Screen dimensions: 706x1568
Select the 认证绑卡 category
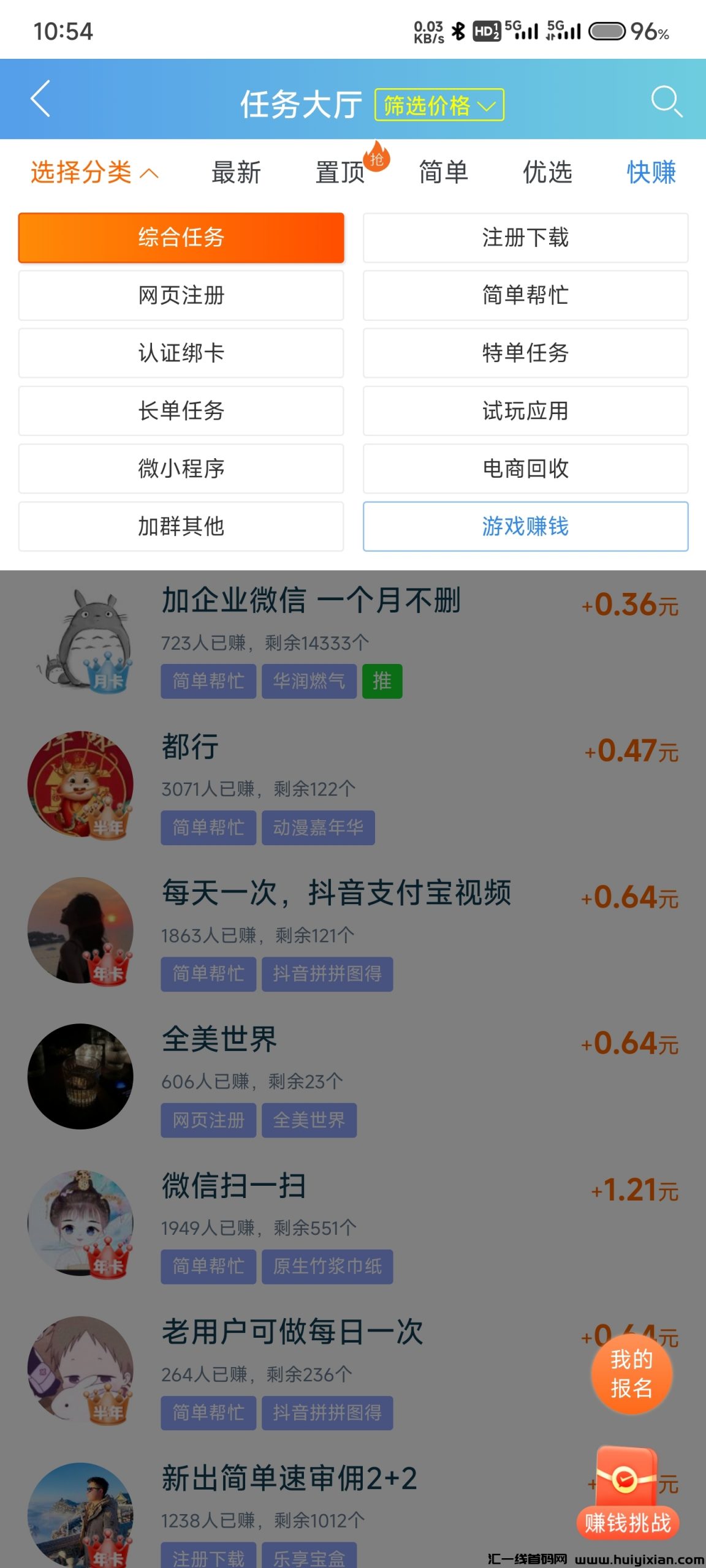point(181,353)
